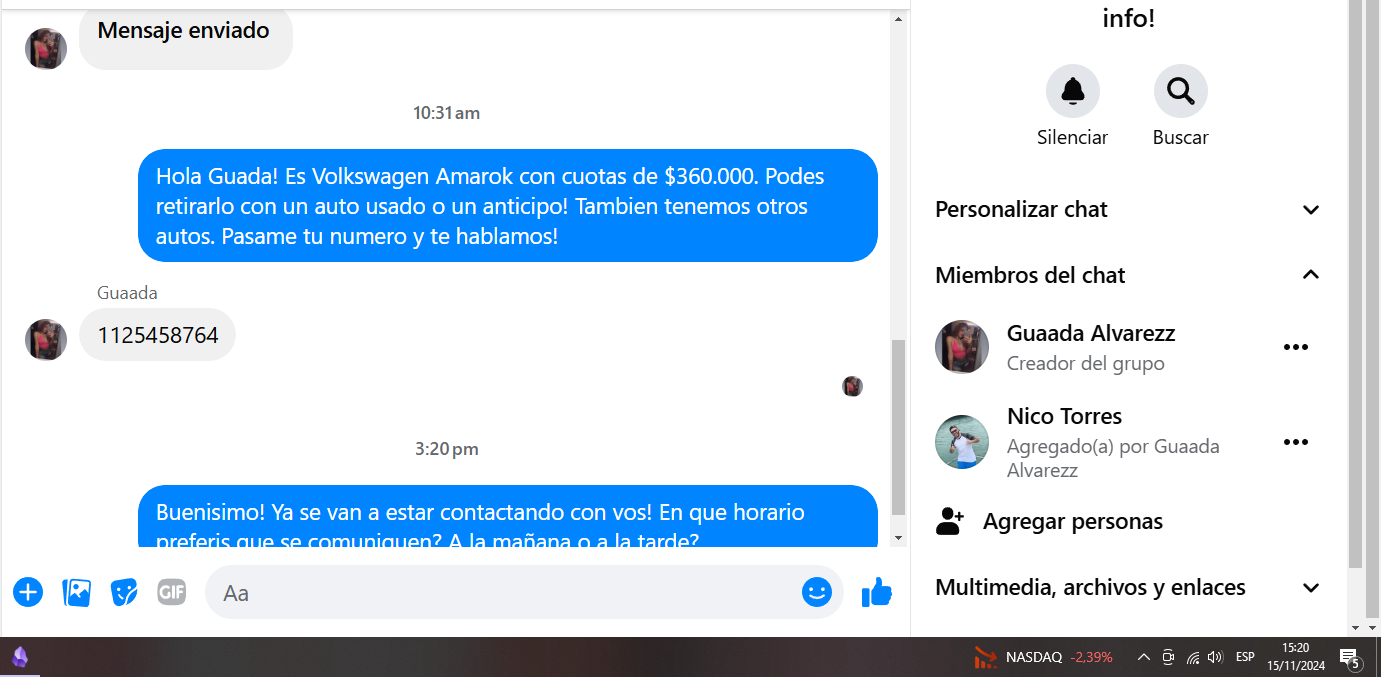Open the emoji picker

816,592
